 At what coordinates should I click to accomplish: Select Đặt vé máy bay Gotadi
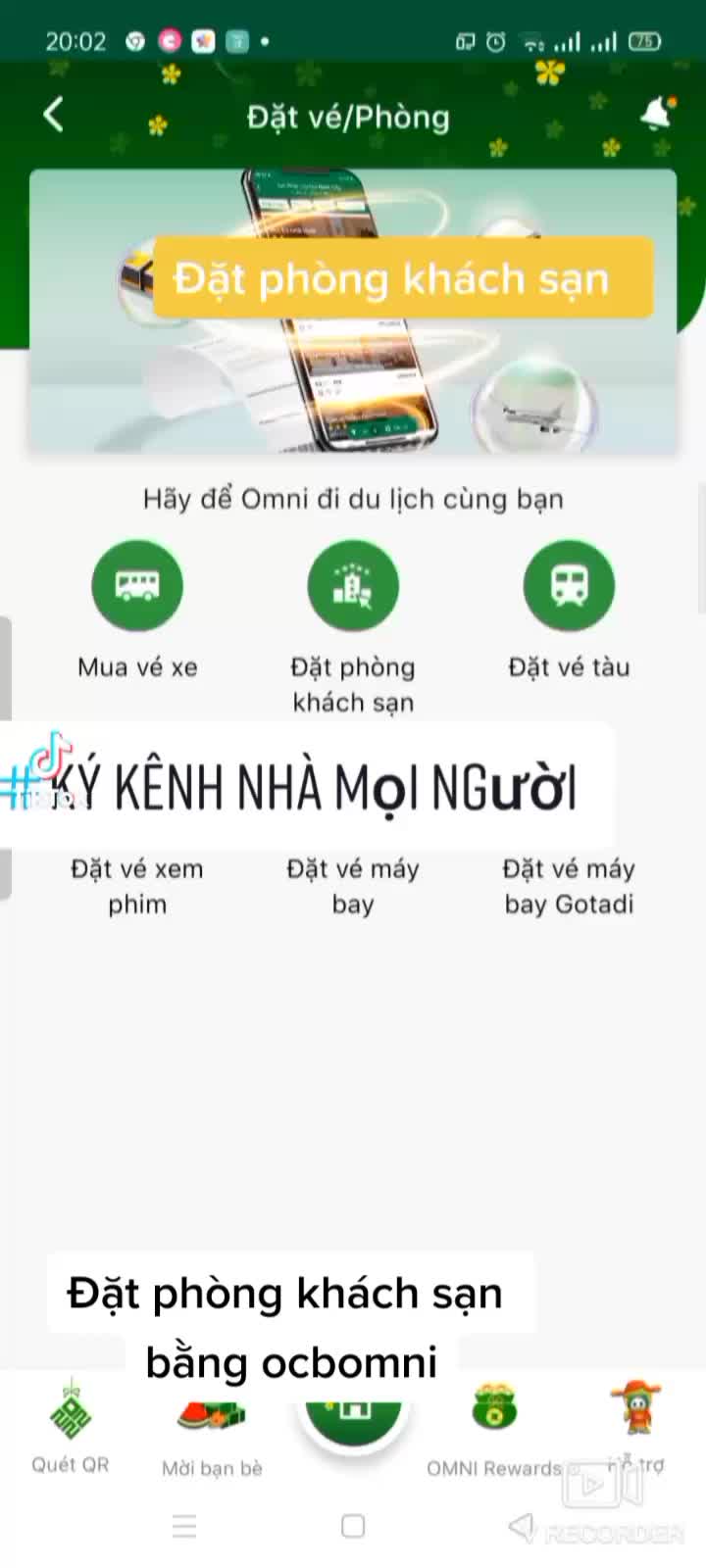(569, 885)
